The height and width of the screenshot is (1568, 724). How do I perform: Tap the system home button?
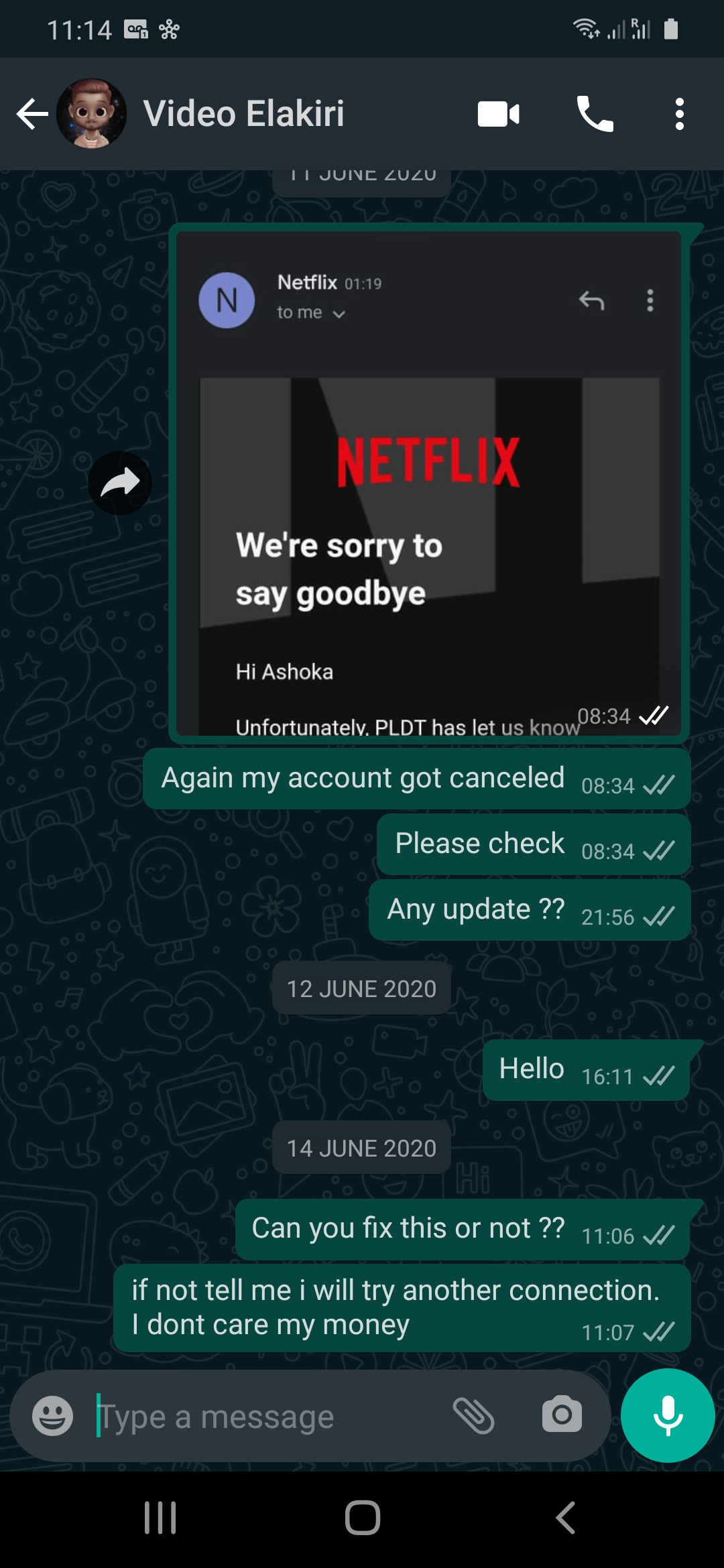pos(362,1518)
